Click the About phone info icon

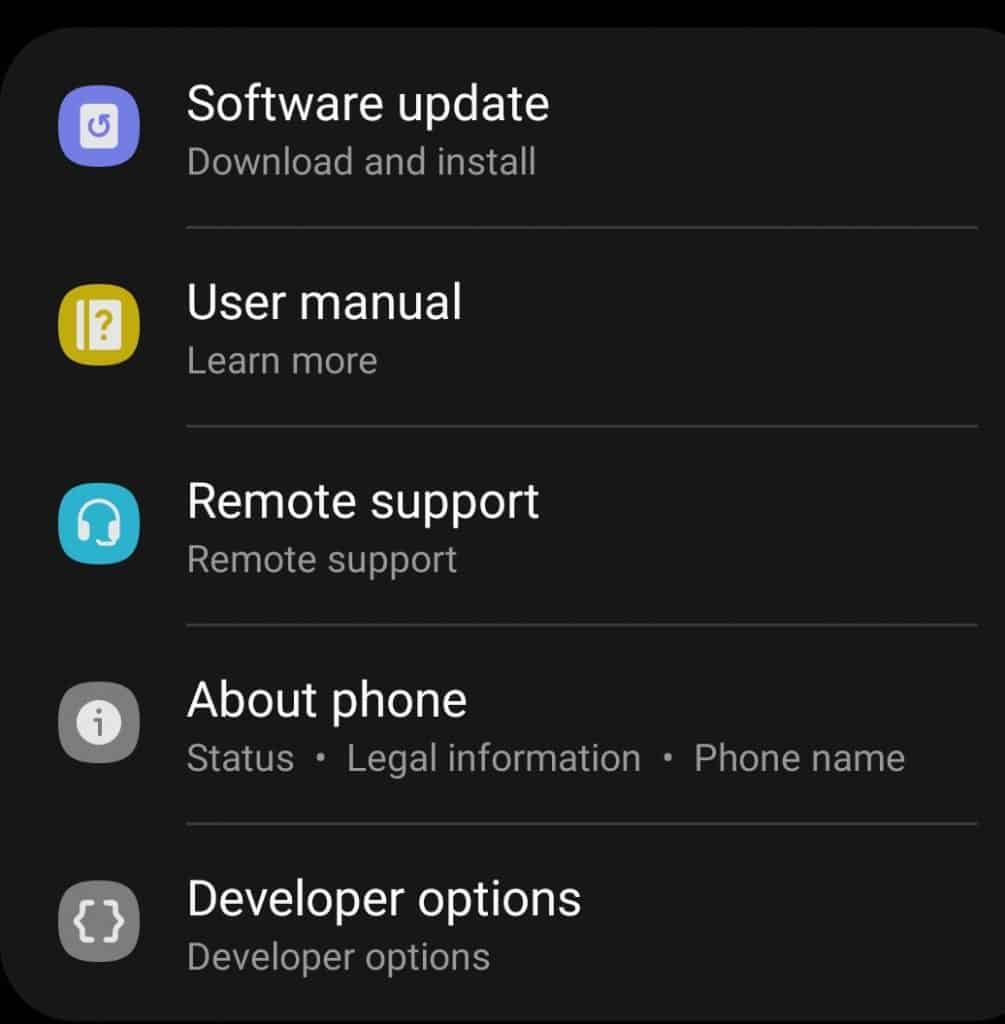click(99, 723)
